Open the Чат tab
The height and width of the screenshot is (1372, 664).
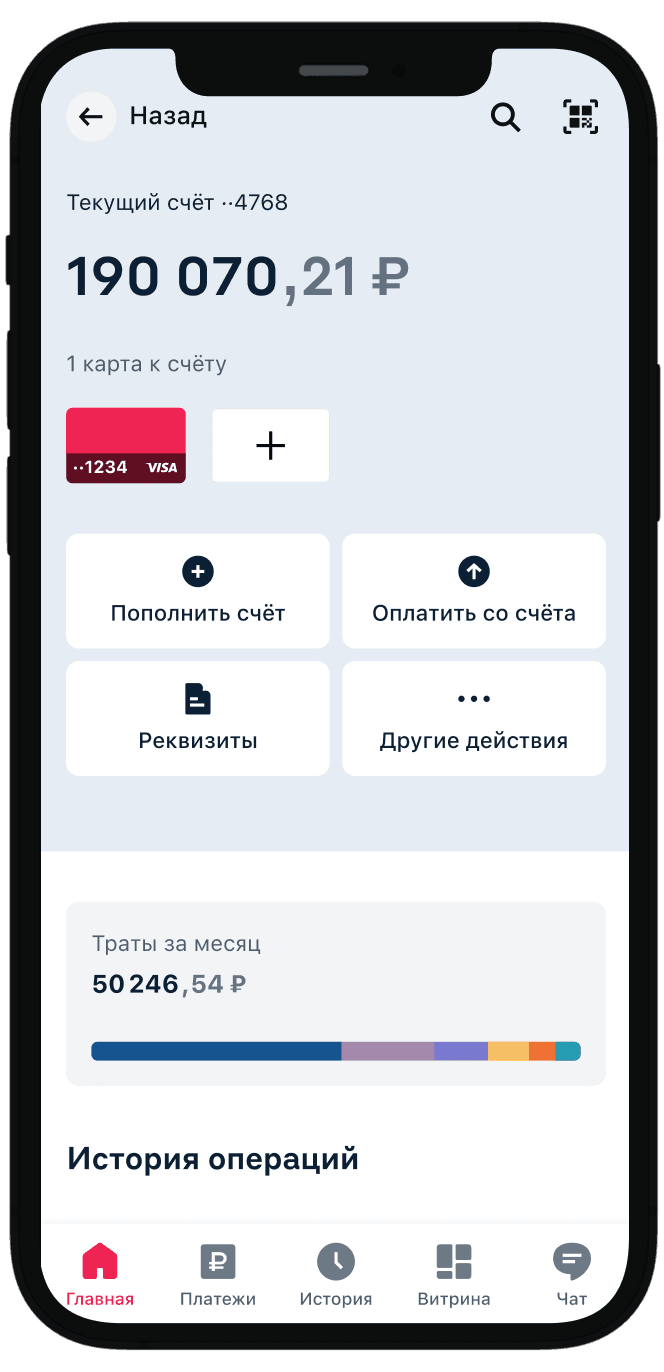(572, 1275)
